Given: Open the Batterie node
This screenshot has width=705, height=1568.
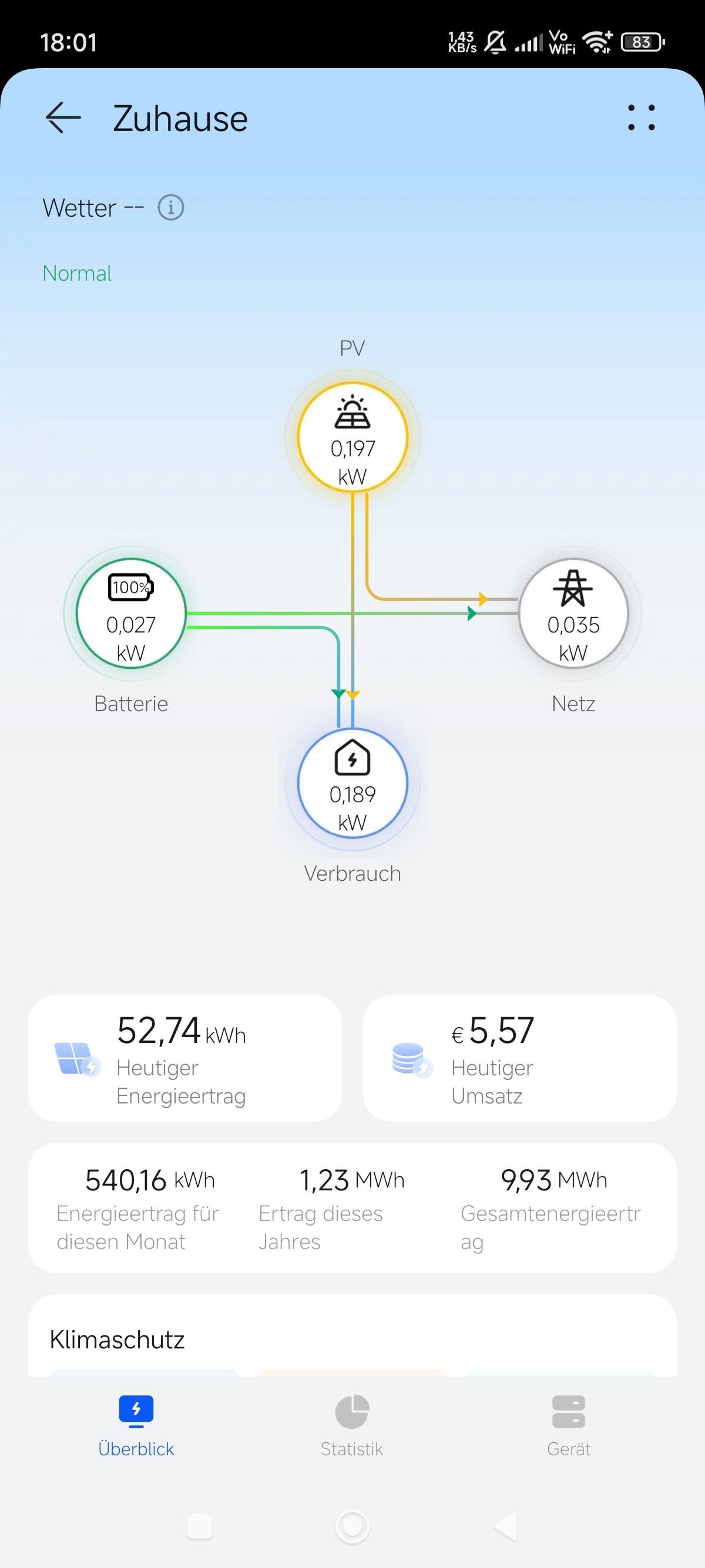Looking at the screenshot, I should (x=131, y=613).
